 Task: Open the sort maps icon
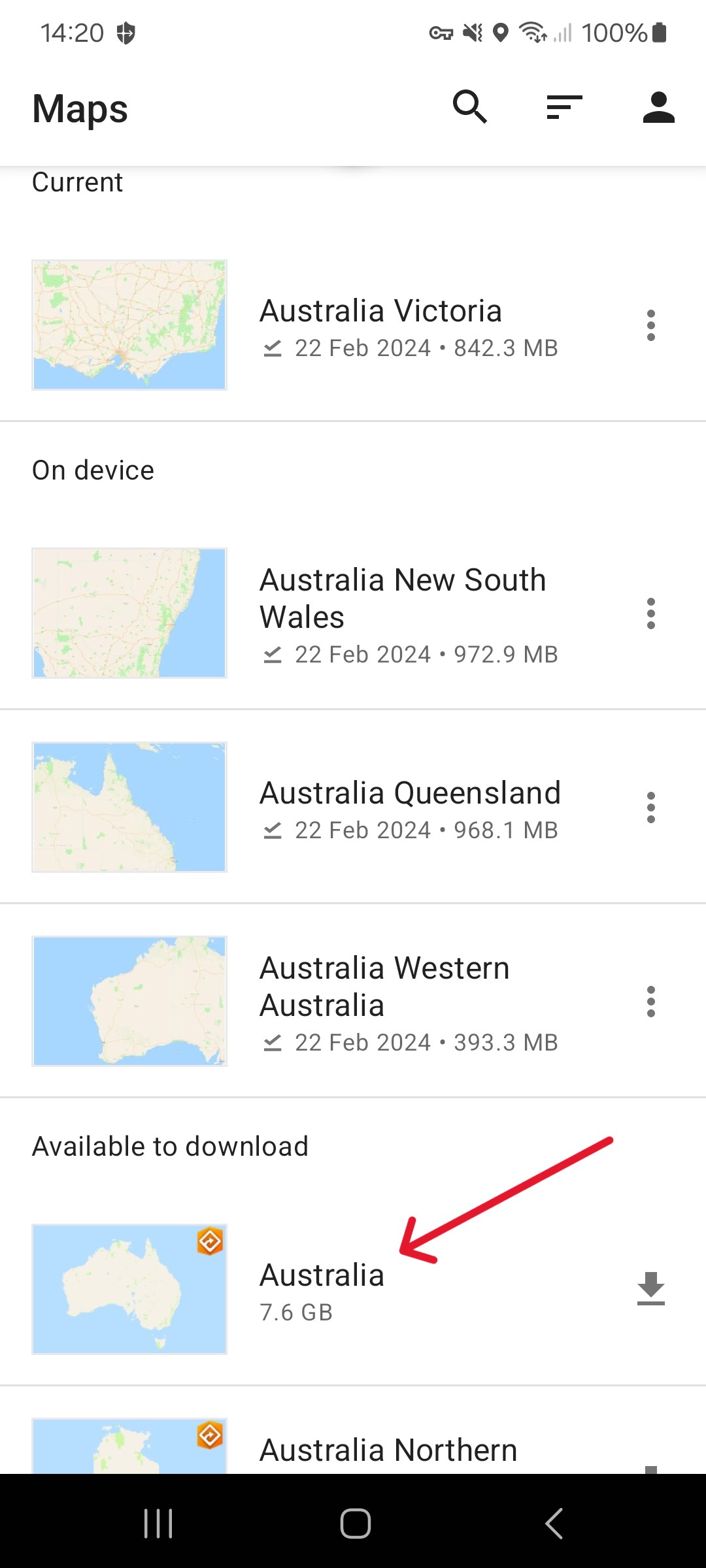tap(563, 106)
